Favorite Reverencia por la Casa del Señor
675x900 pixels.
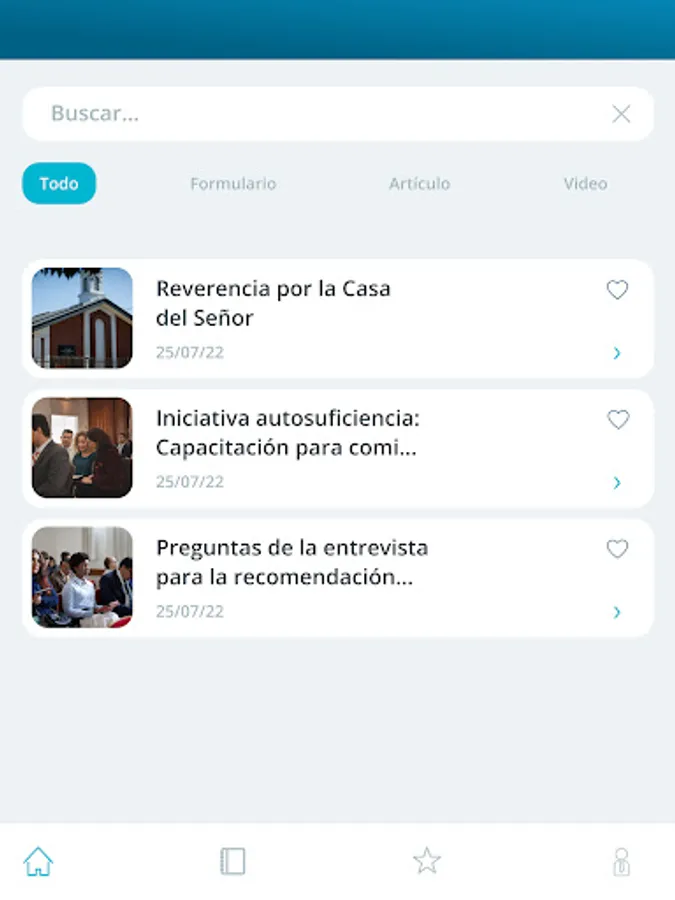click(x=617, y=290)
